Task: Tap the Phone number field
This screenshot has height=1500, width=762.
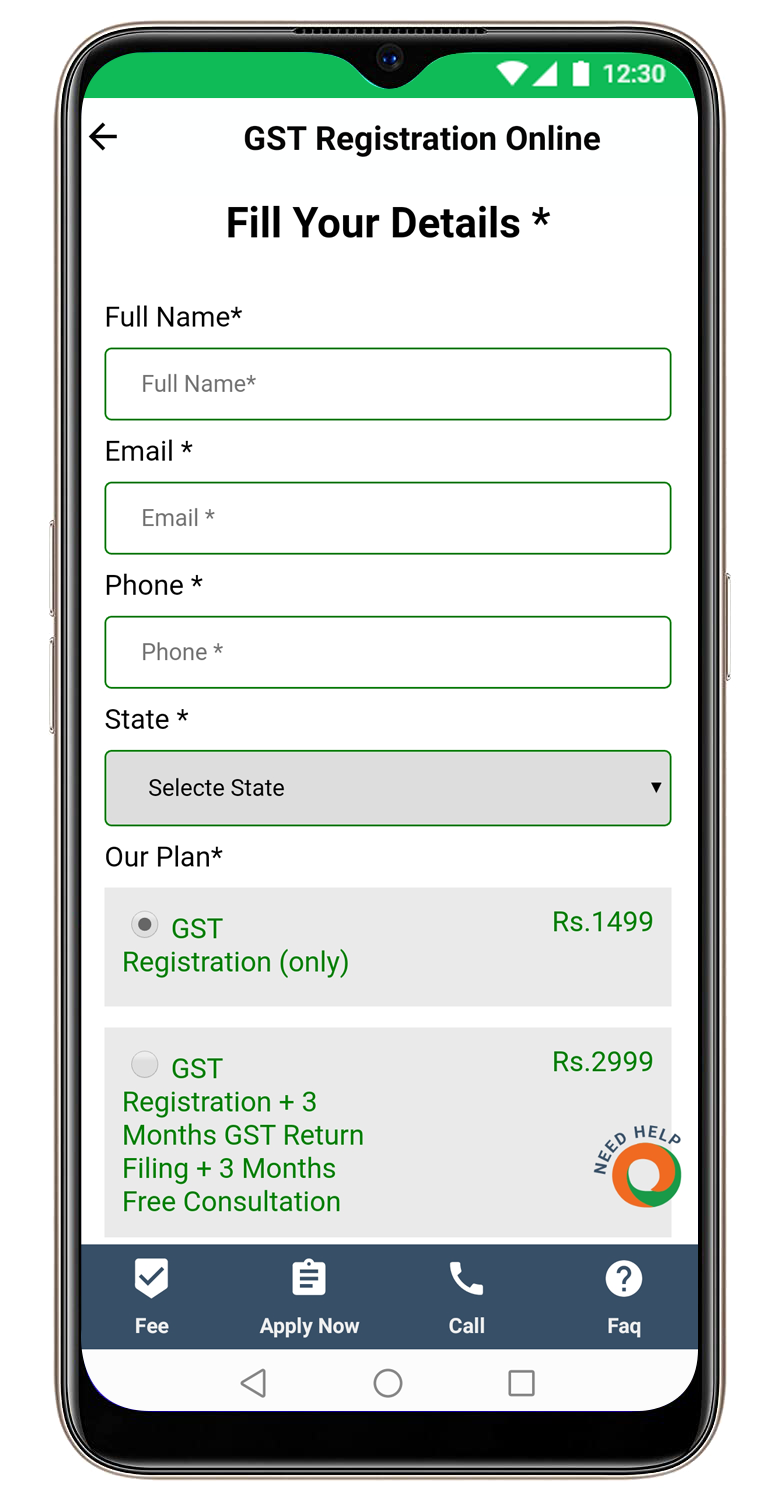Action: [x=387, y=652]
